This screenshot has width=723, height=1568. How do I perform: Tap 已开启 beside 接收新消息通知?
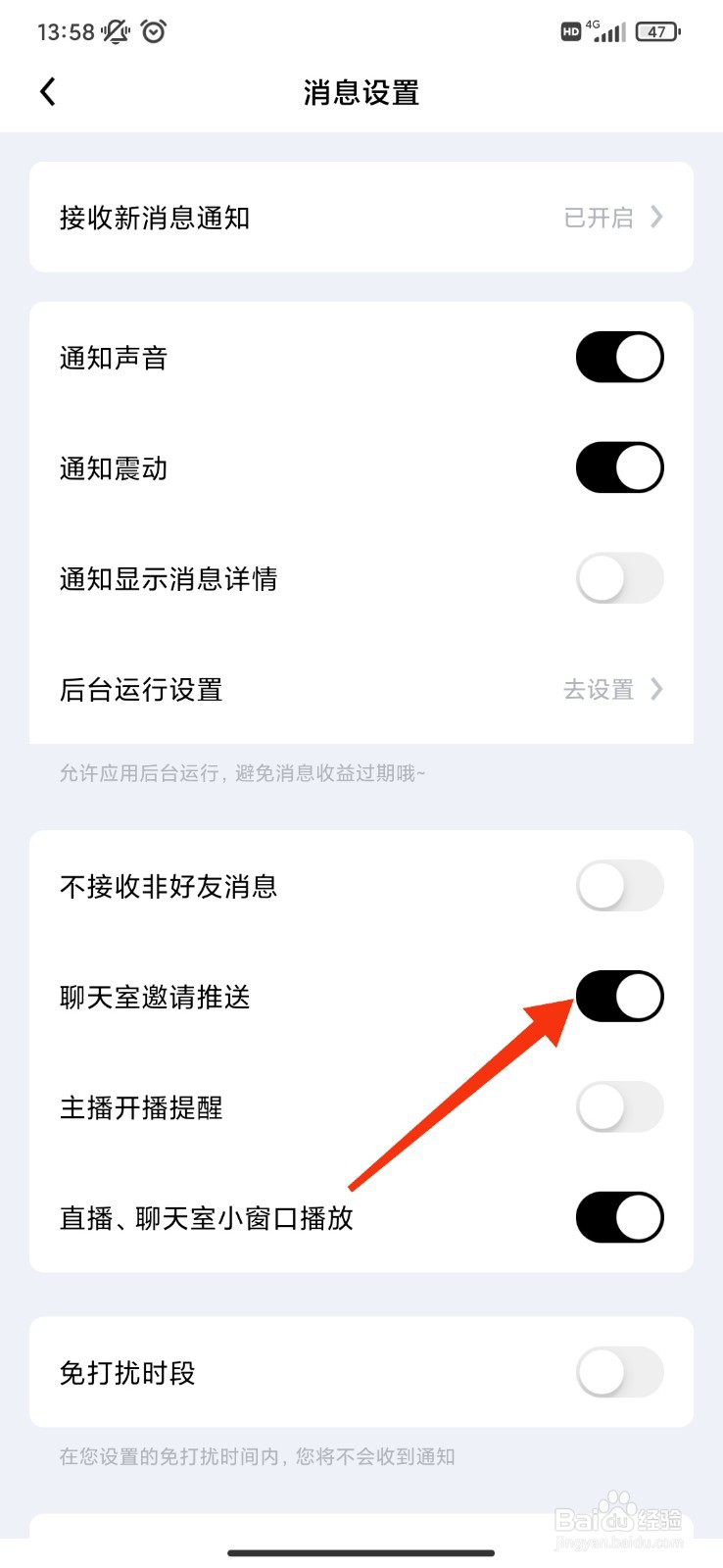[x=598, y=218]
